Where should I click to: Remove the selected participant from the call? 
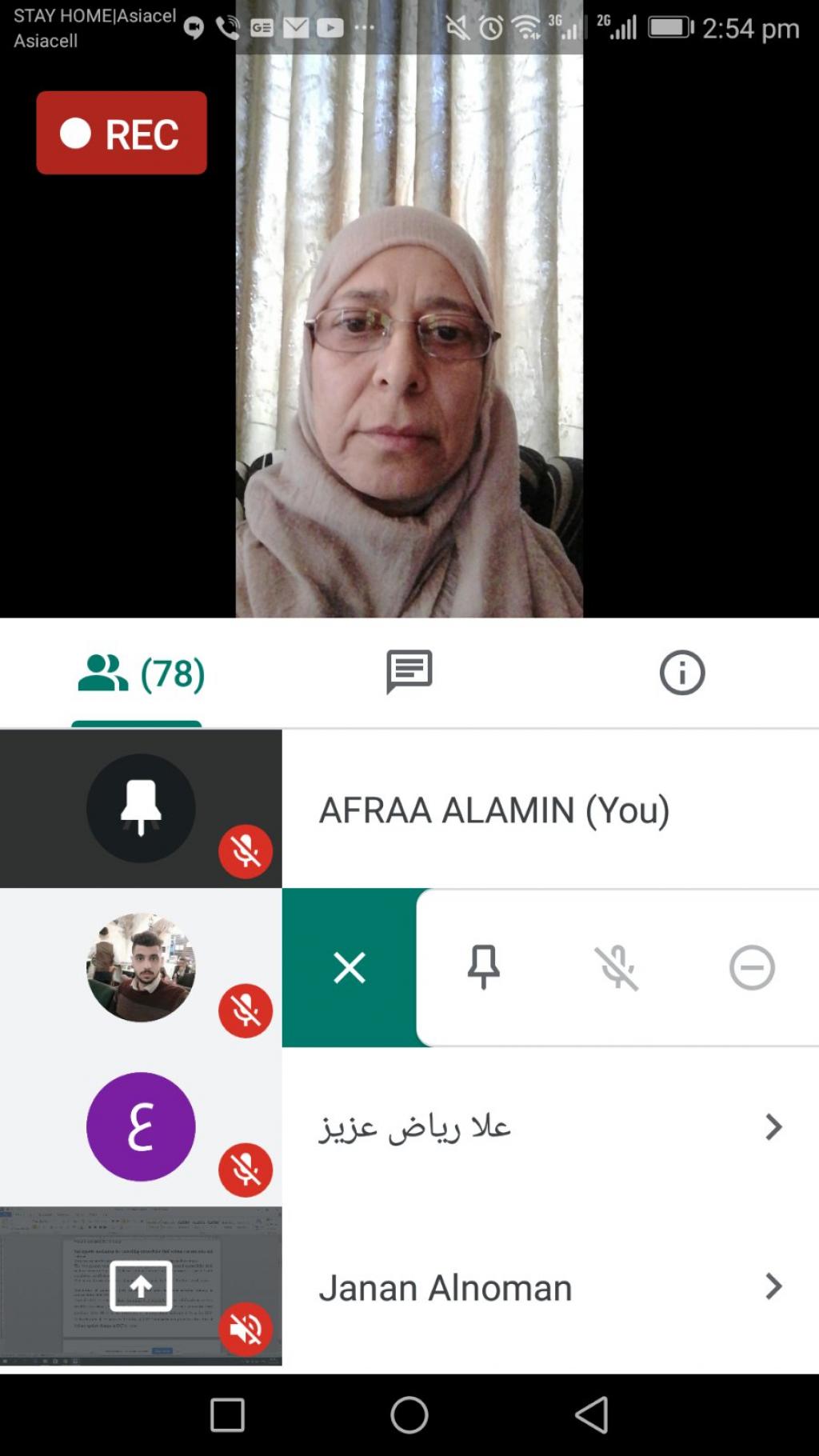[751, 967]
